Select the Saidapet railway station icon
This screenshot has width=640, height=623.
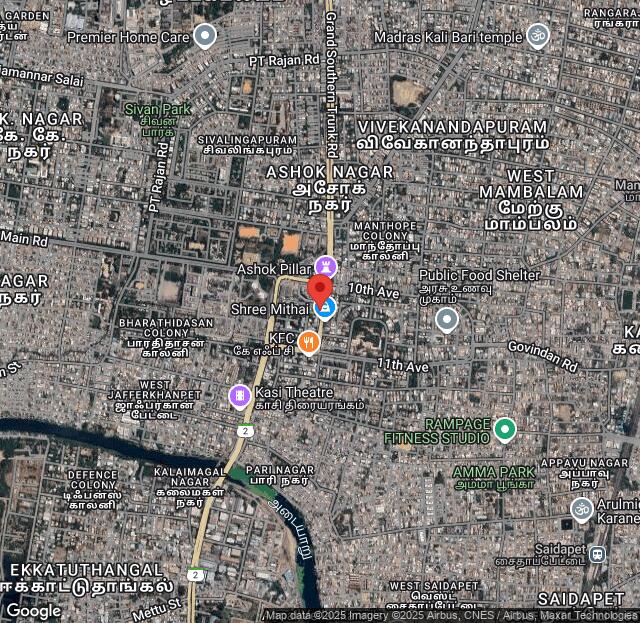pos(598,553)
